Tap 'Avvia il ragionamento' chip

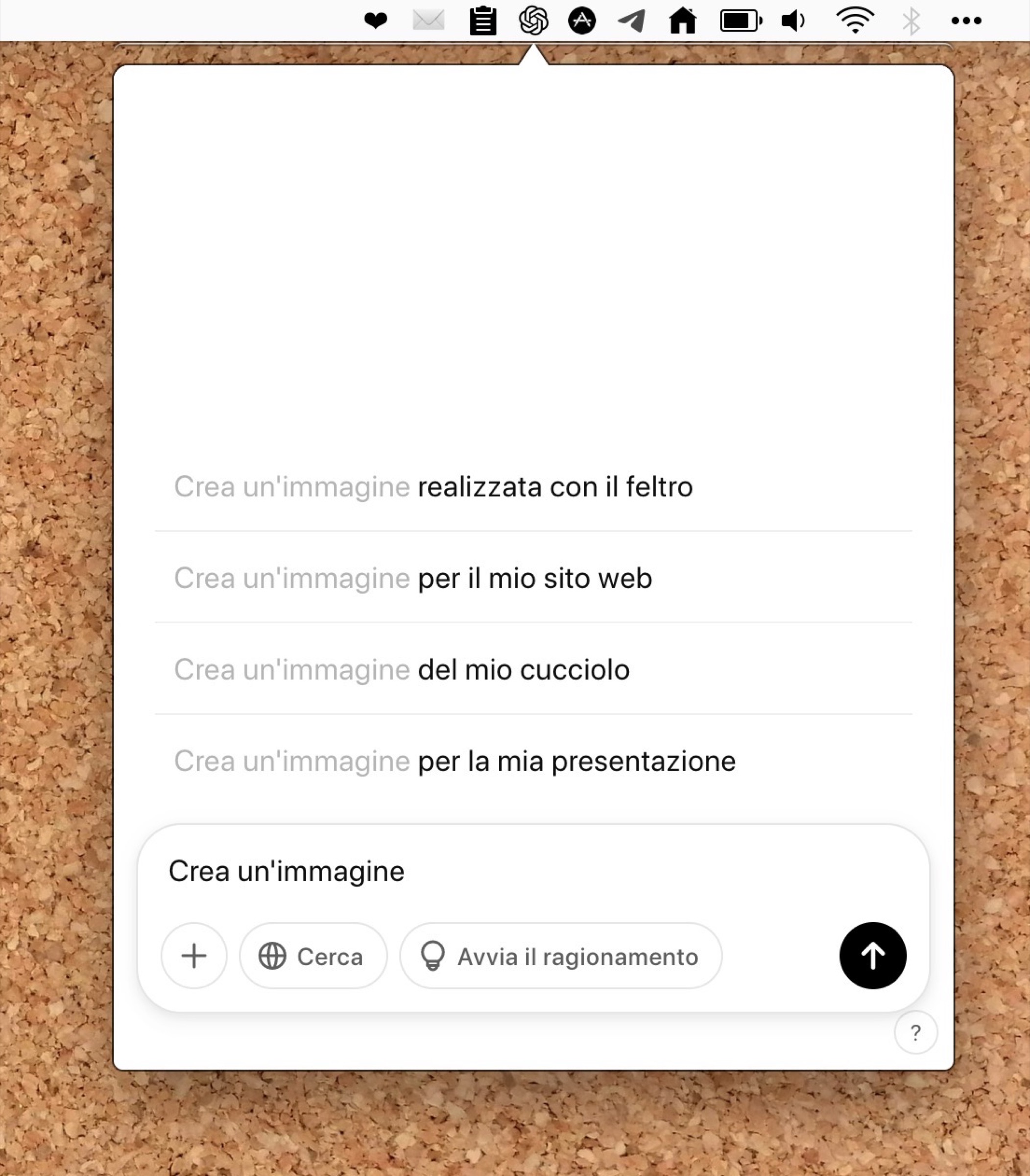tap(560, 956)
